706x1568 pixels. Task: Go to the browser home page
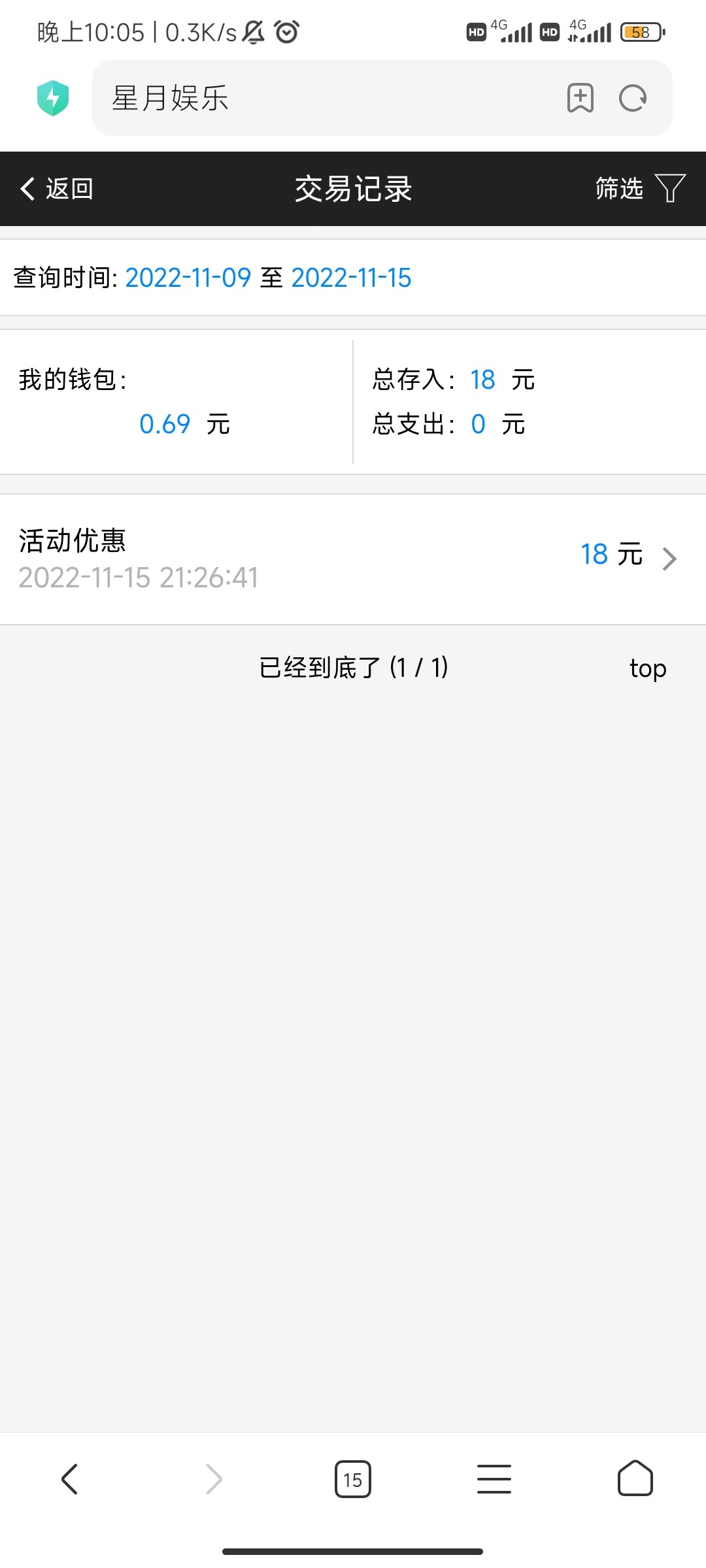pyautogui.click(x=635, y=1478)
